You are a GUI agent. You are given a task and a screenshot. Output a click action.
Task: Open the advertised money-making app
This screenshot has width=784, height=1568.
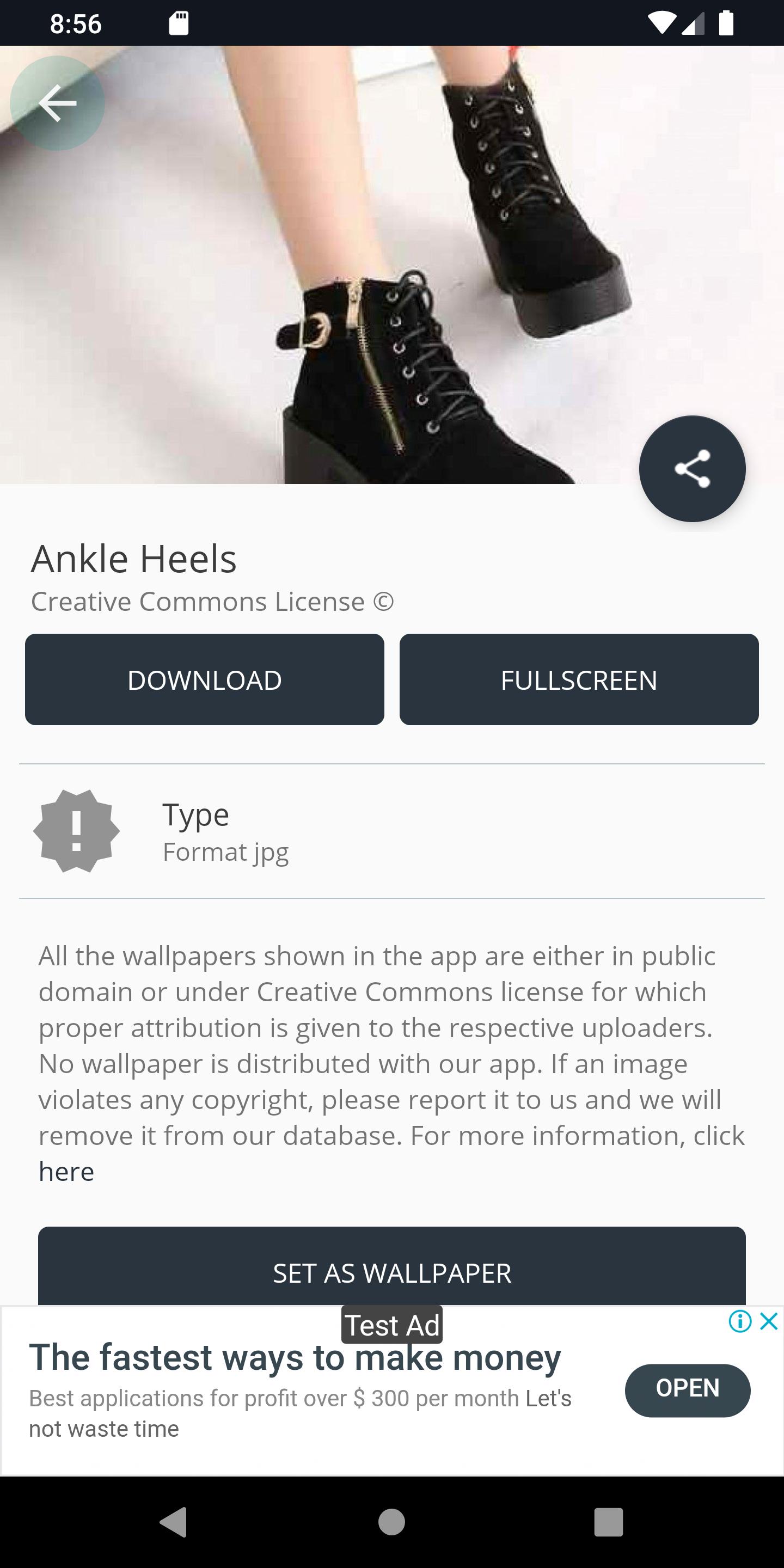[687, 1389]
